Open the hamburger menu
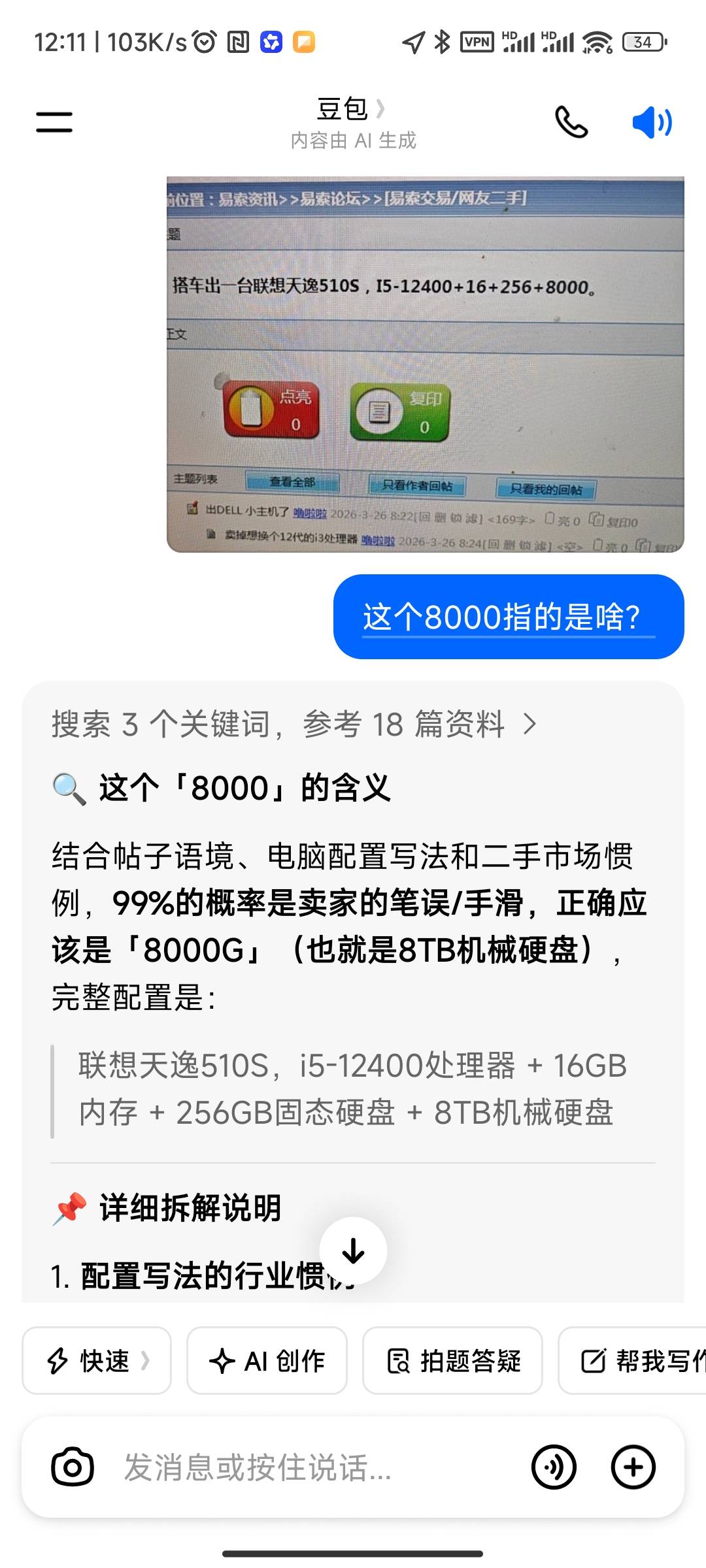 coord(54,122)
